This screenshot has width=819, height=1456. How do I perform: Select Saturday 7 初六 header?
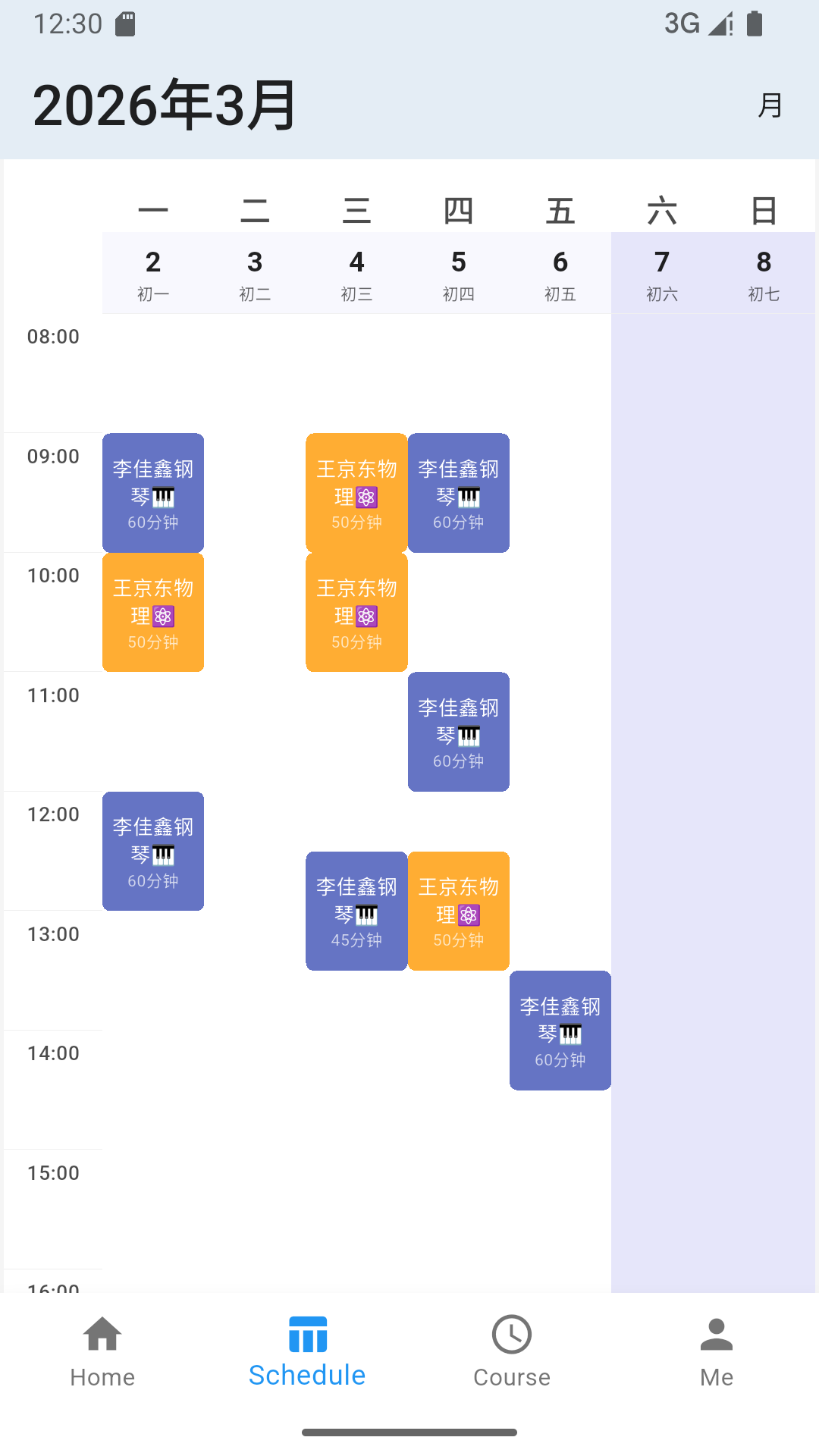(x=662, y=273)
